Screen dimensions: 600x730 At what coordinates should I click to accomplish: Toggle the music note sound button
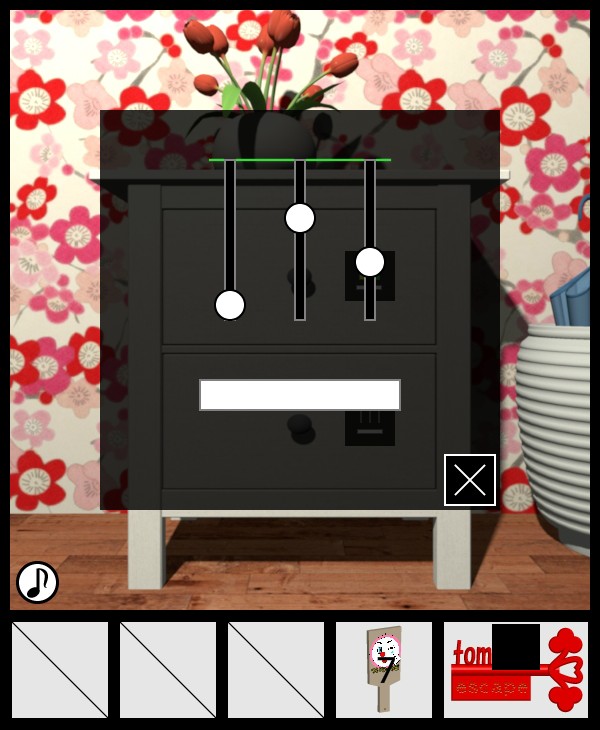tap(37, 582)
